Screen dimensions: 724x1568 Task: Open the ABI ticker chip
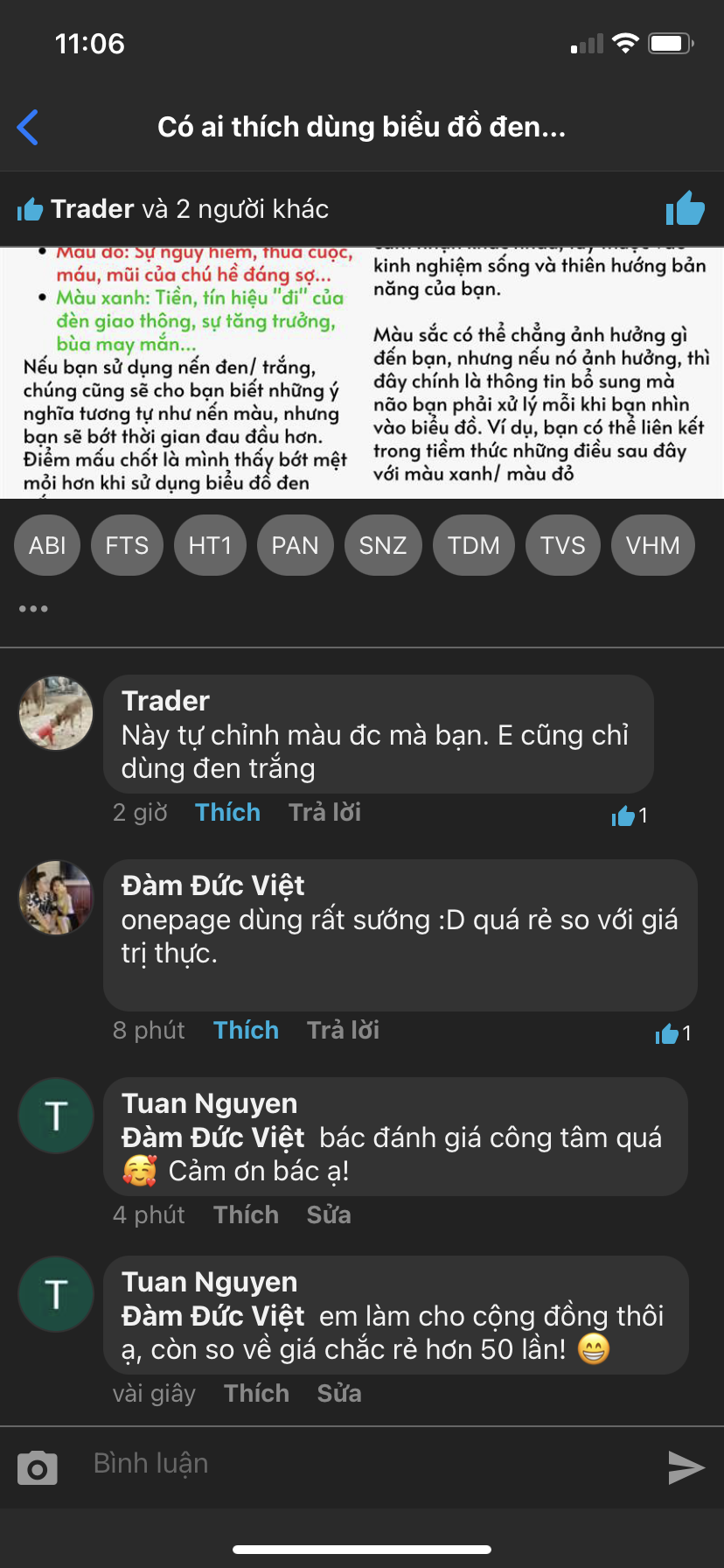(x=47, y=544)
